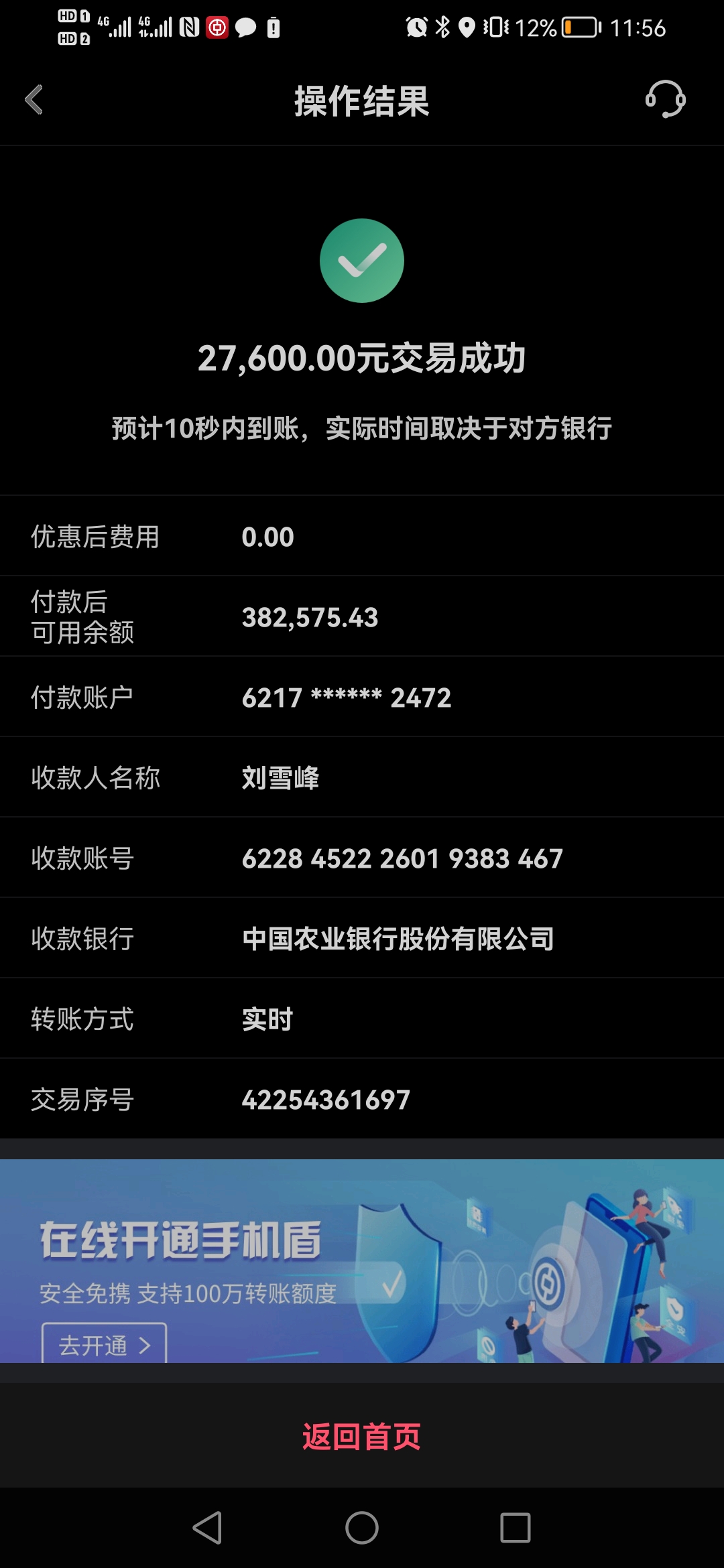The height and width of the screenshot is (1568, 724).
Task: Tap the system home button
Action: tap(362, 1528)
